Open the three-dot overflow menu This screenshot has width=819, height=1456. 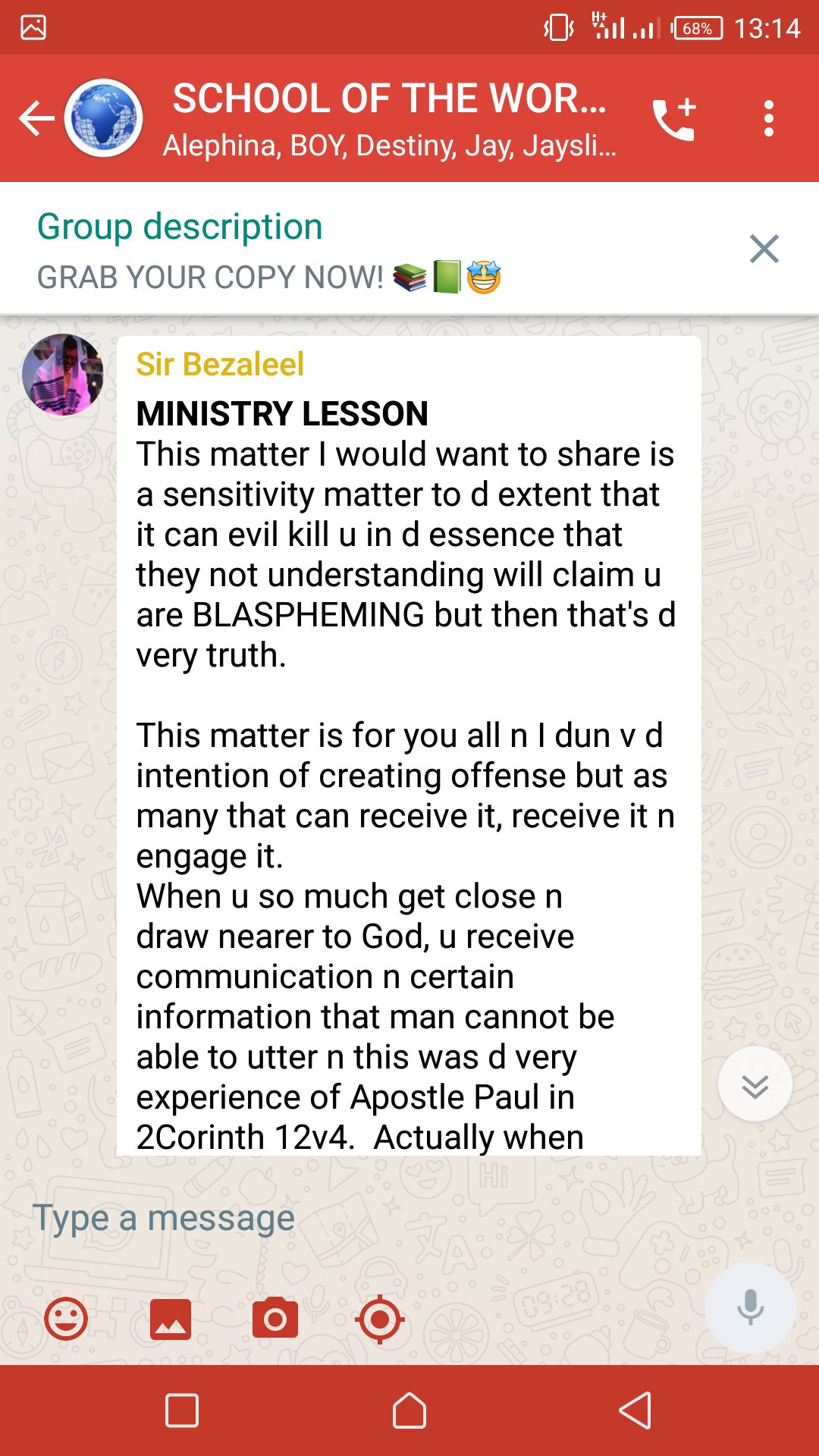point(768,119)
